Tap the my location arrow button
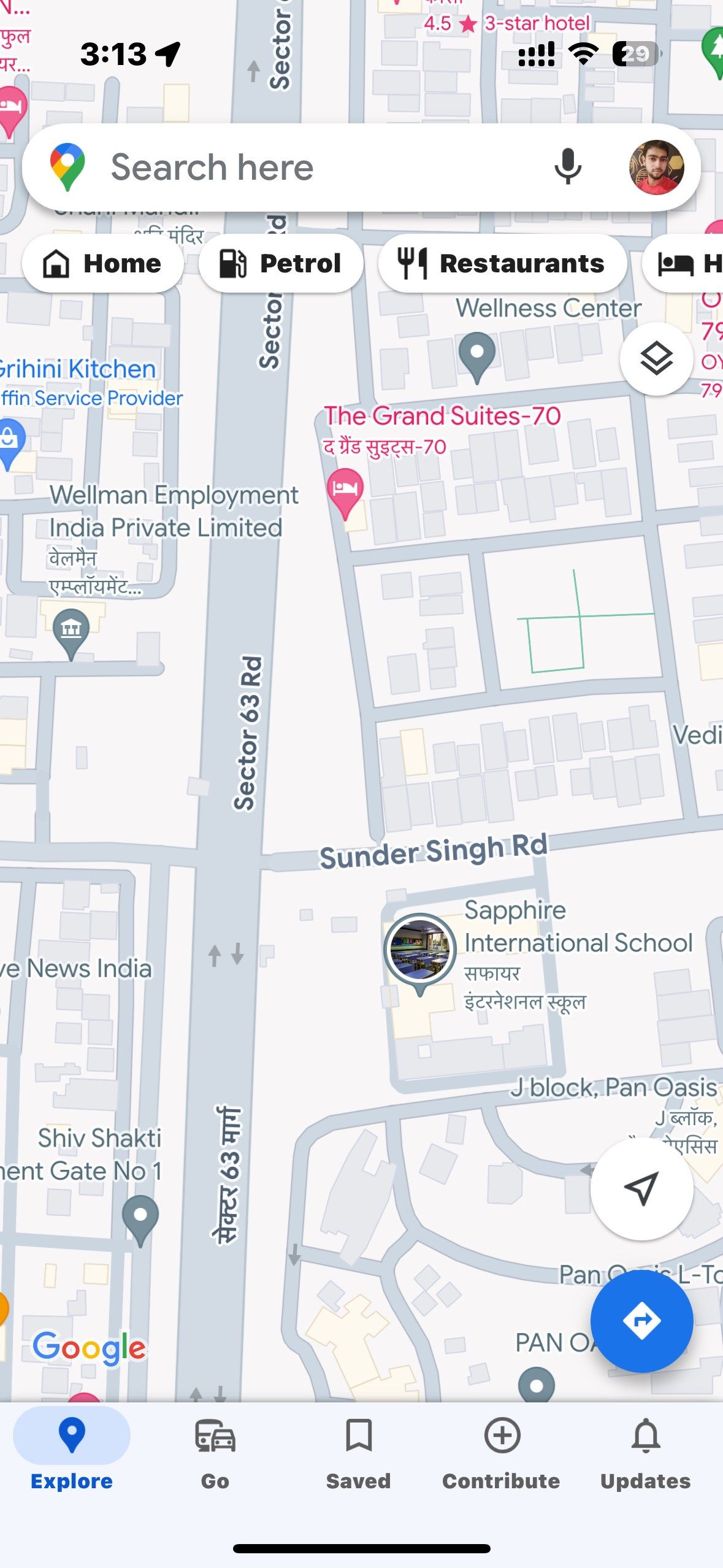Image resolution: width=723 pixels, height=1568 pixels. point(643,1188)
